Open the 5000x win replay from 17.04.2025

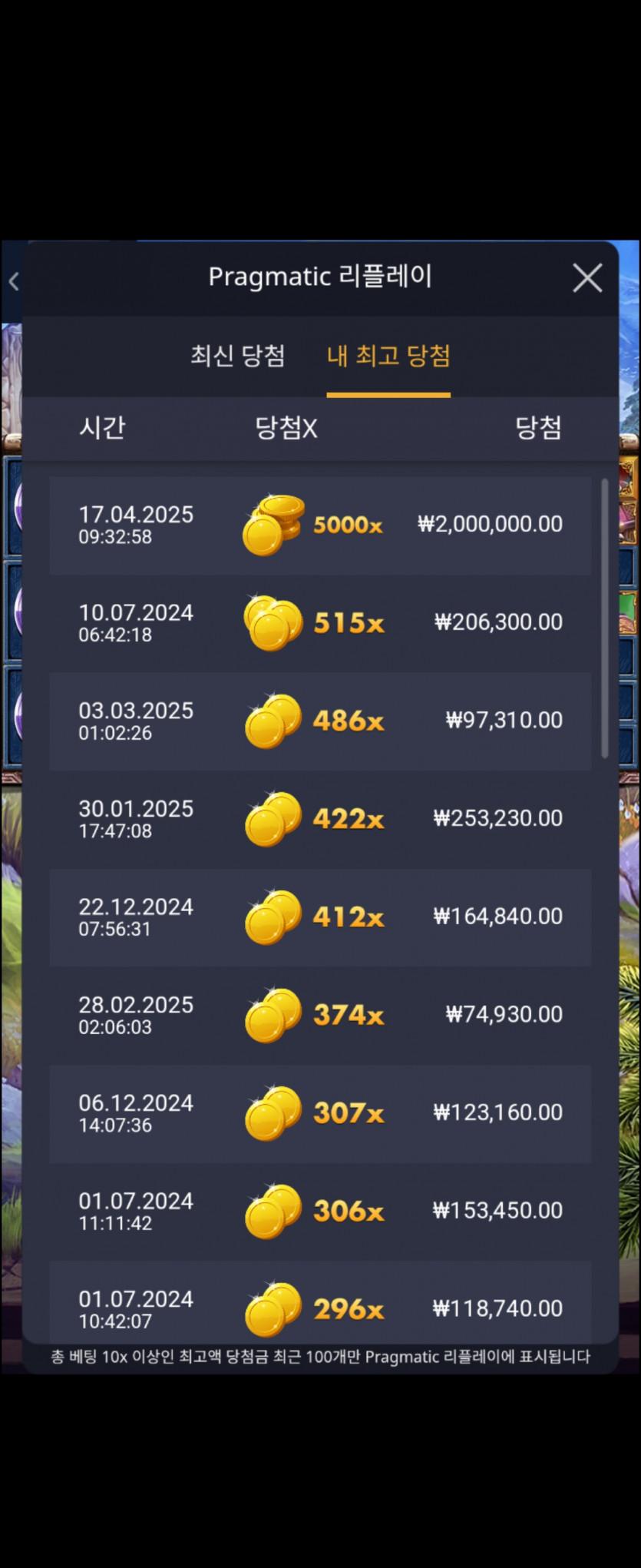(x=320, y=525)
